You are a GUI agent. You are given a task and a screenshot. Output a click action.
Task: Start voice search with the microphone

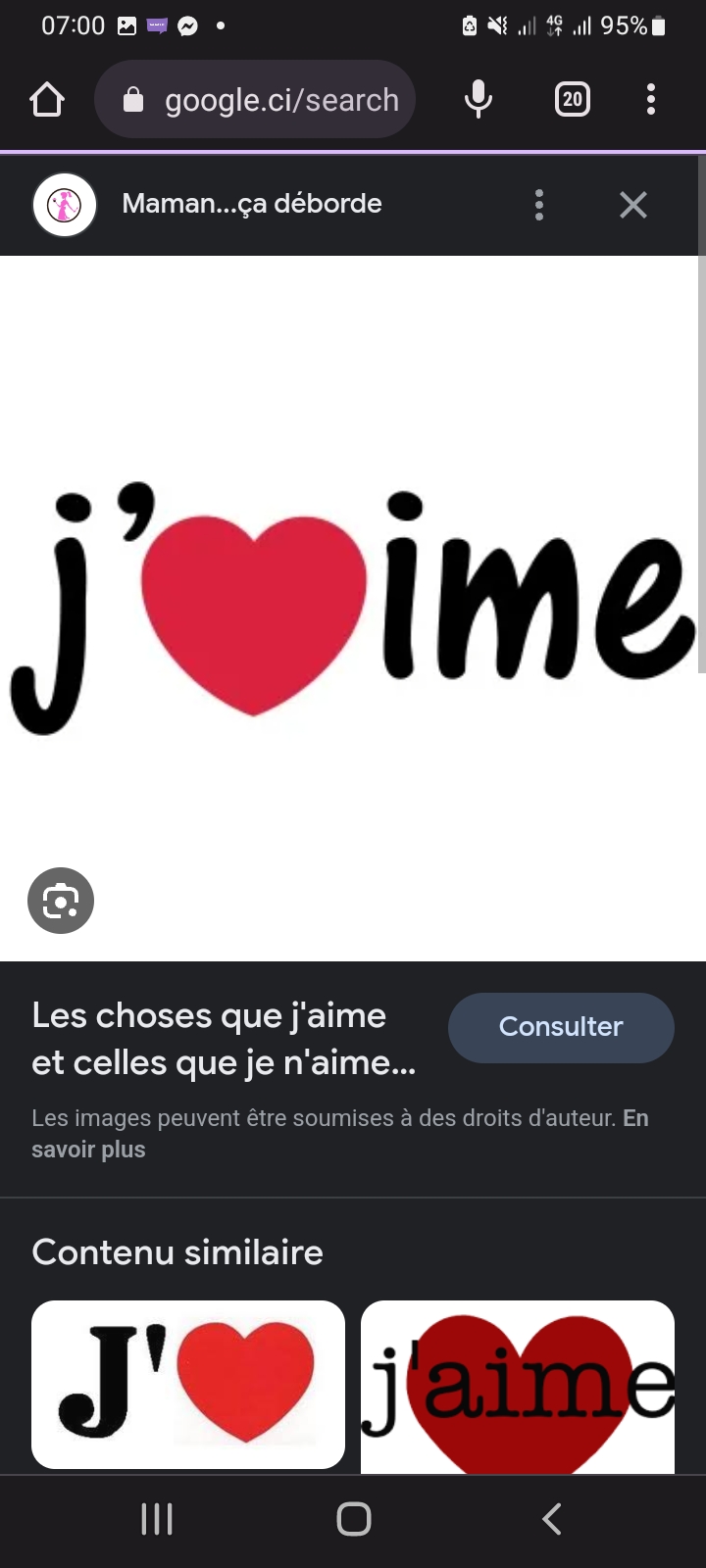(479, 100)
